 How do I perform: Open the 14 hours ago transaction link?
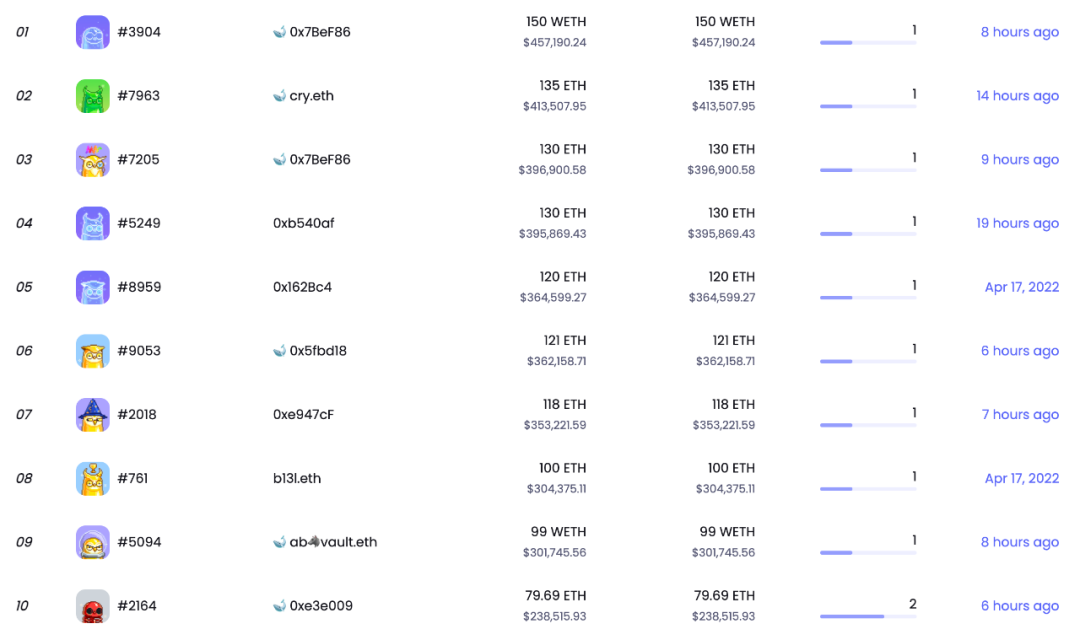pos(1017,96)
